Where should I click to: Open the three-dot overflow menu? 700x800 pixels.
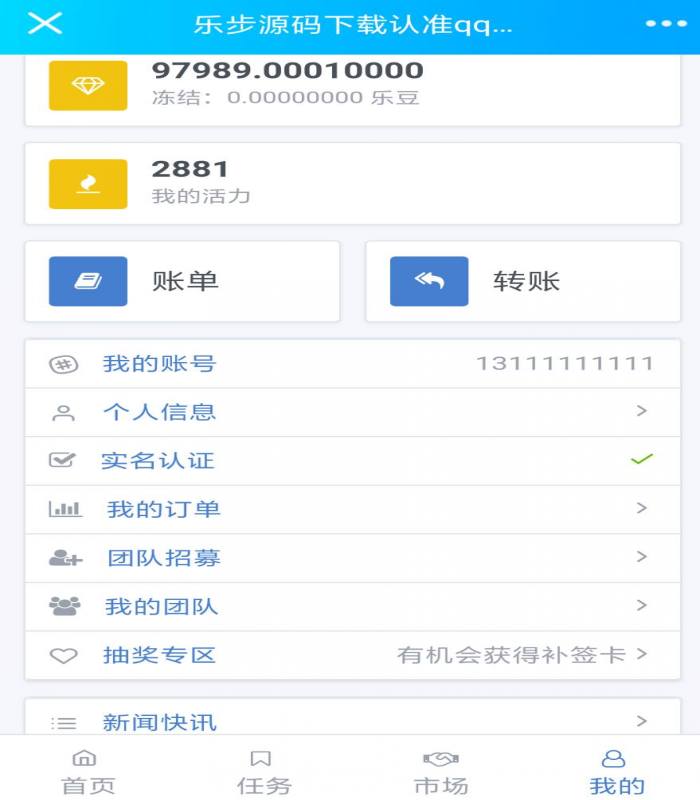pos(666,24)
